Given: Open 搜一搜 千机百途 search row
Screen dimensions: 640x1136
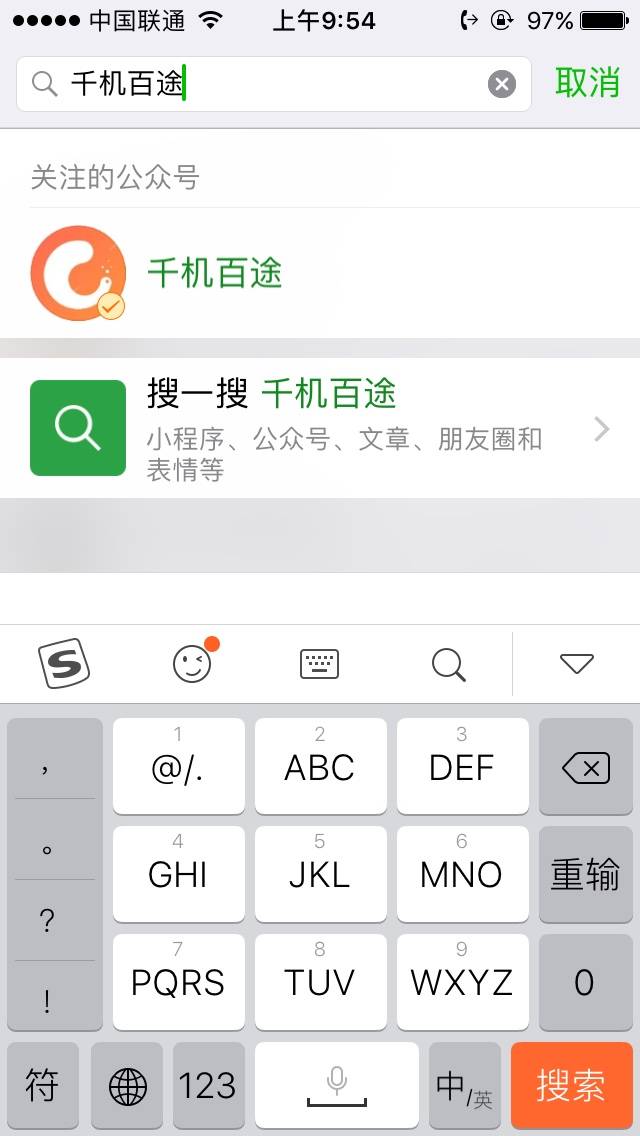Looking at the screenshot, I should (x=320, y=428).
